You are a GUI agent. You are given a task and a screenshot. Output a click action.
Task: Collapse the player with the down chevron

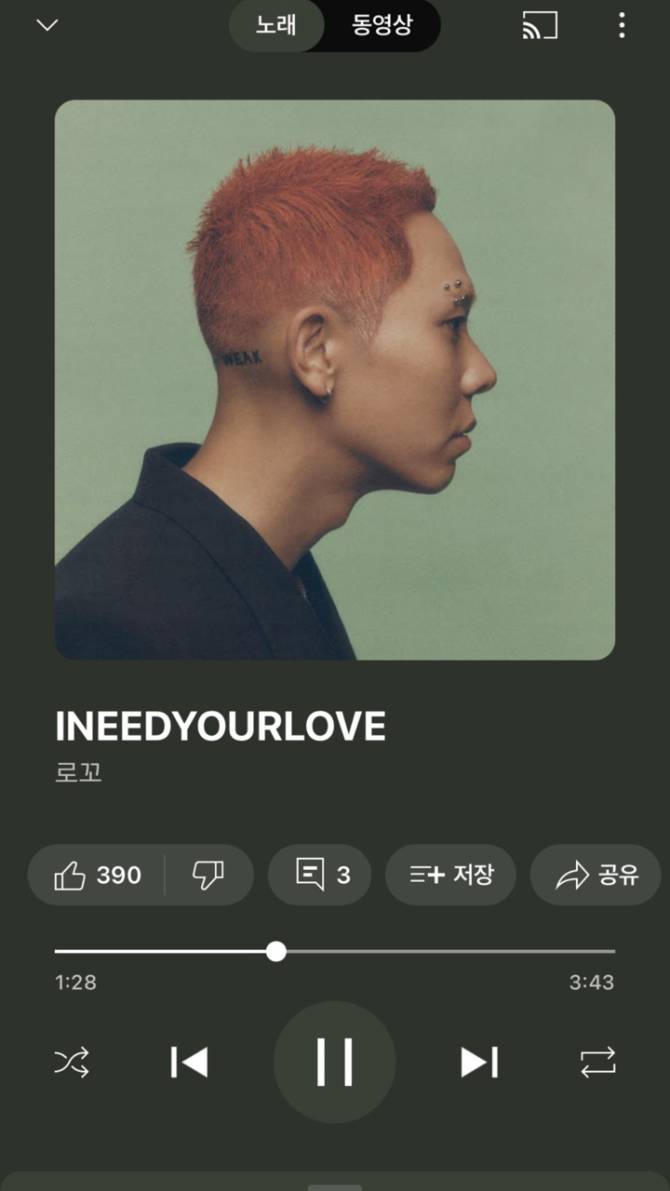point(47,25)
